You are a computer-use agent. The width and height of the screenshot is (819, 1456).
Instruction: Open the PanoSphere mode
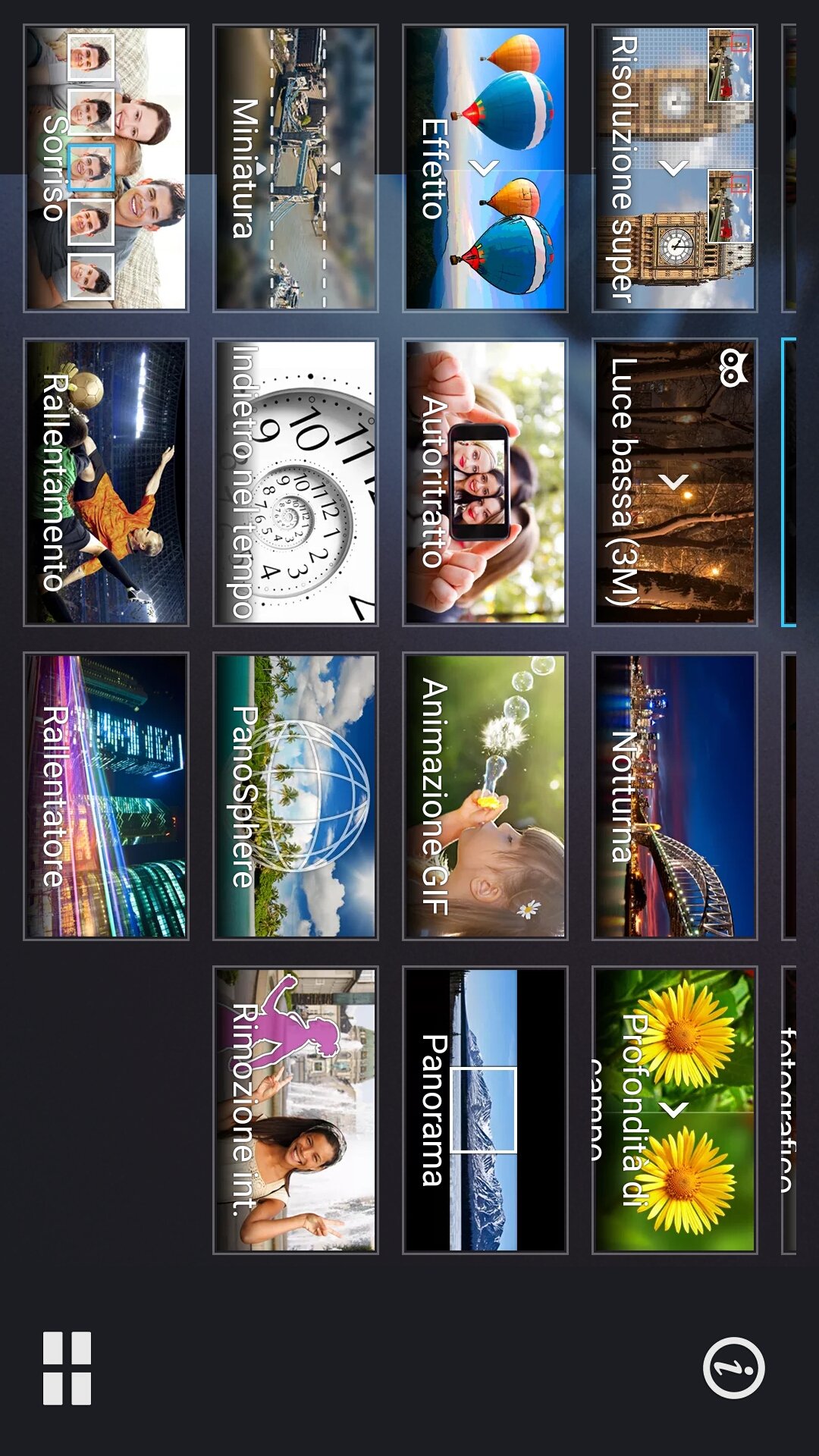point(296,796)
